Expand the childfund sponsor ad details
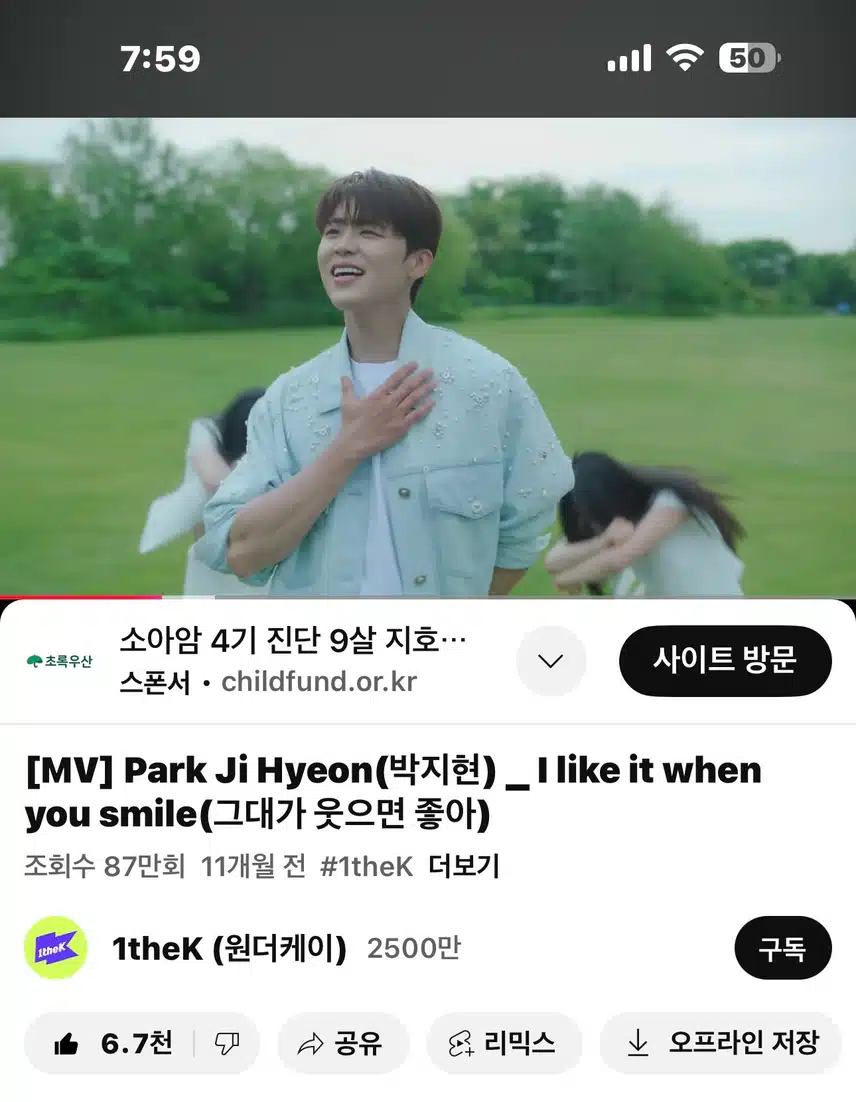 tap(550, 661)
